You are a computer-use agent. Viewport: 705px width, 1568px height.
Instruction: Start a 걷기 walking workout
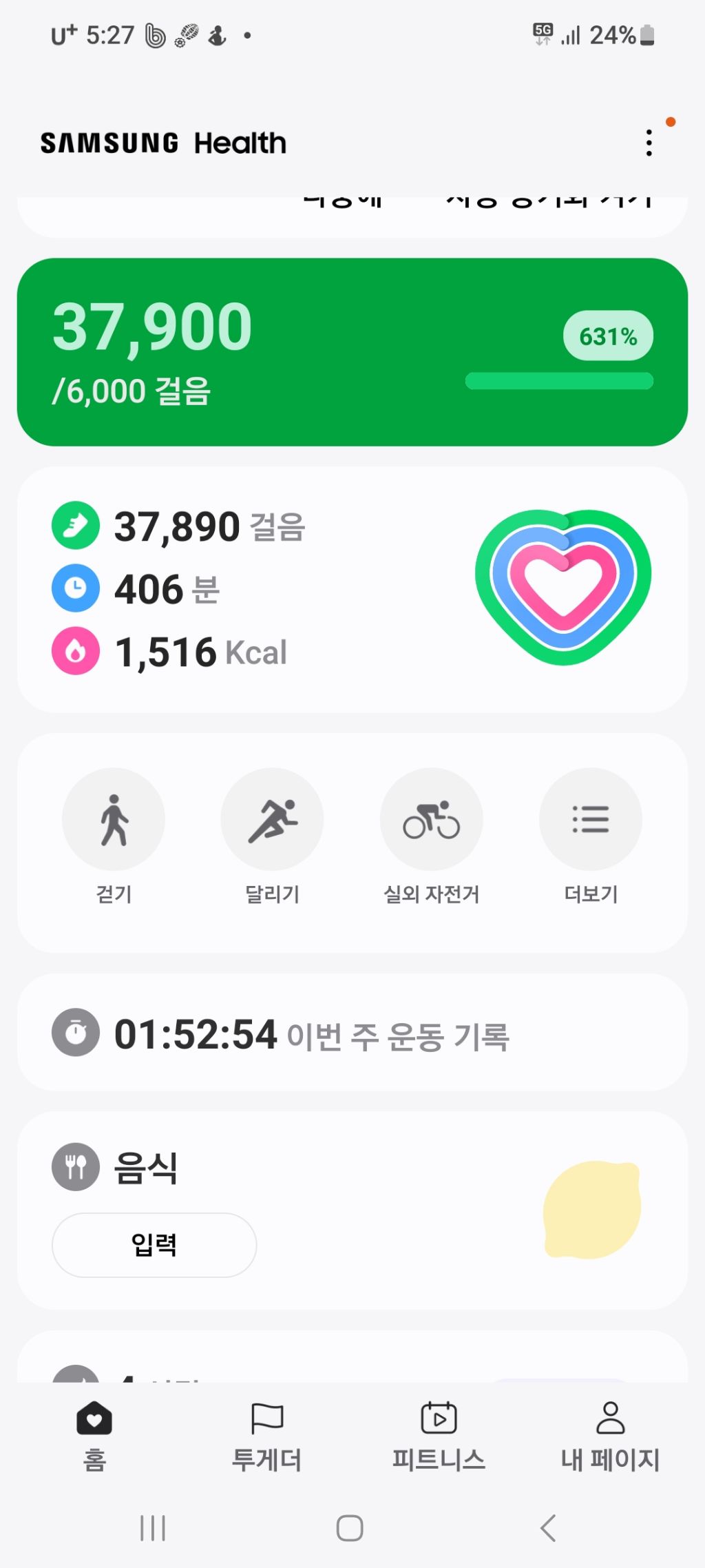[114, 820]
